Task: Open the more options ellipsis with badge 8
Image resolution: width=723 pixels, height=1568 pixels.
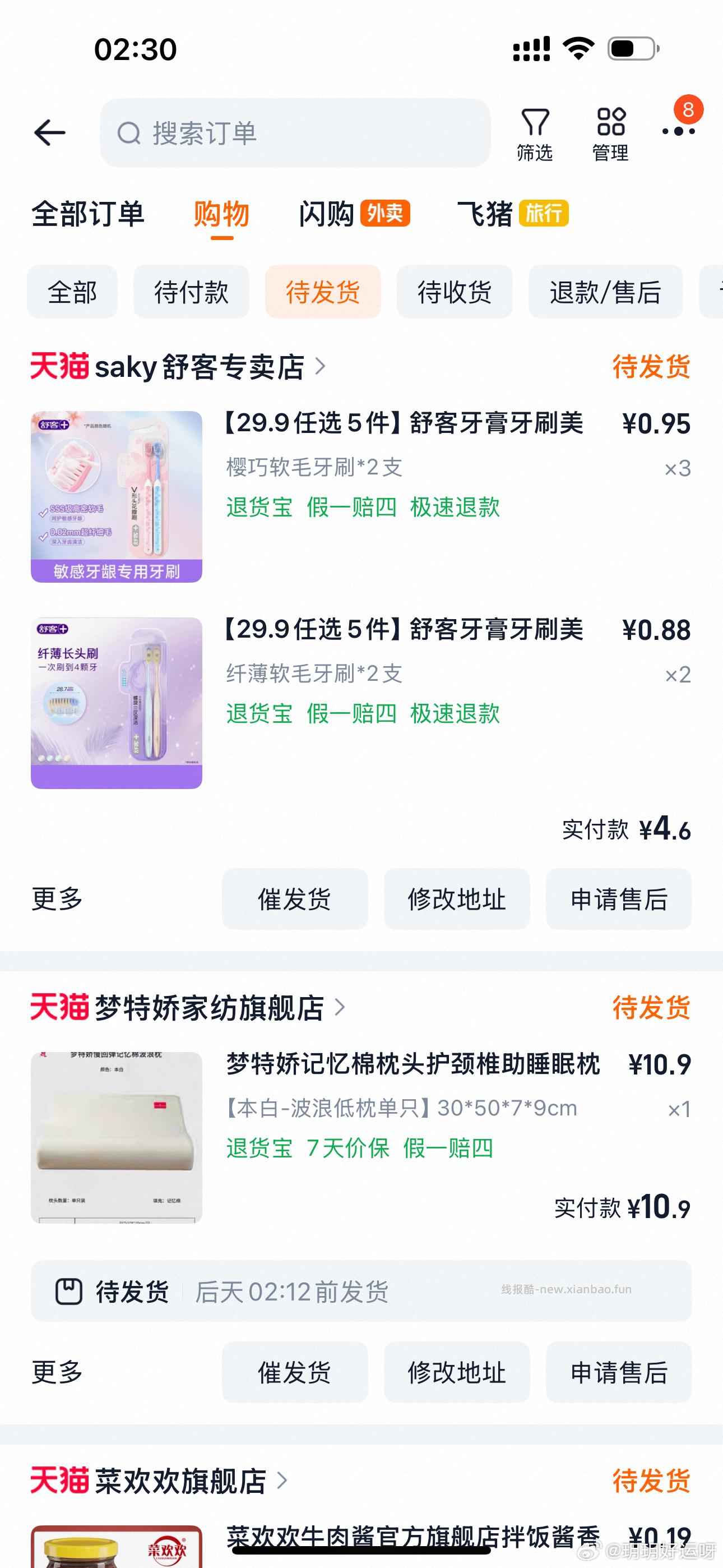Action: point(679,130)
